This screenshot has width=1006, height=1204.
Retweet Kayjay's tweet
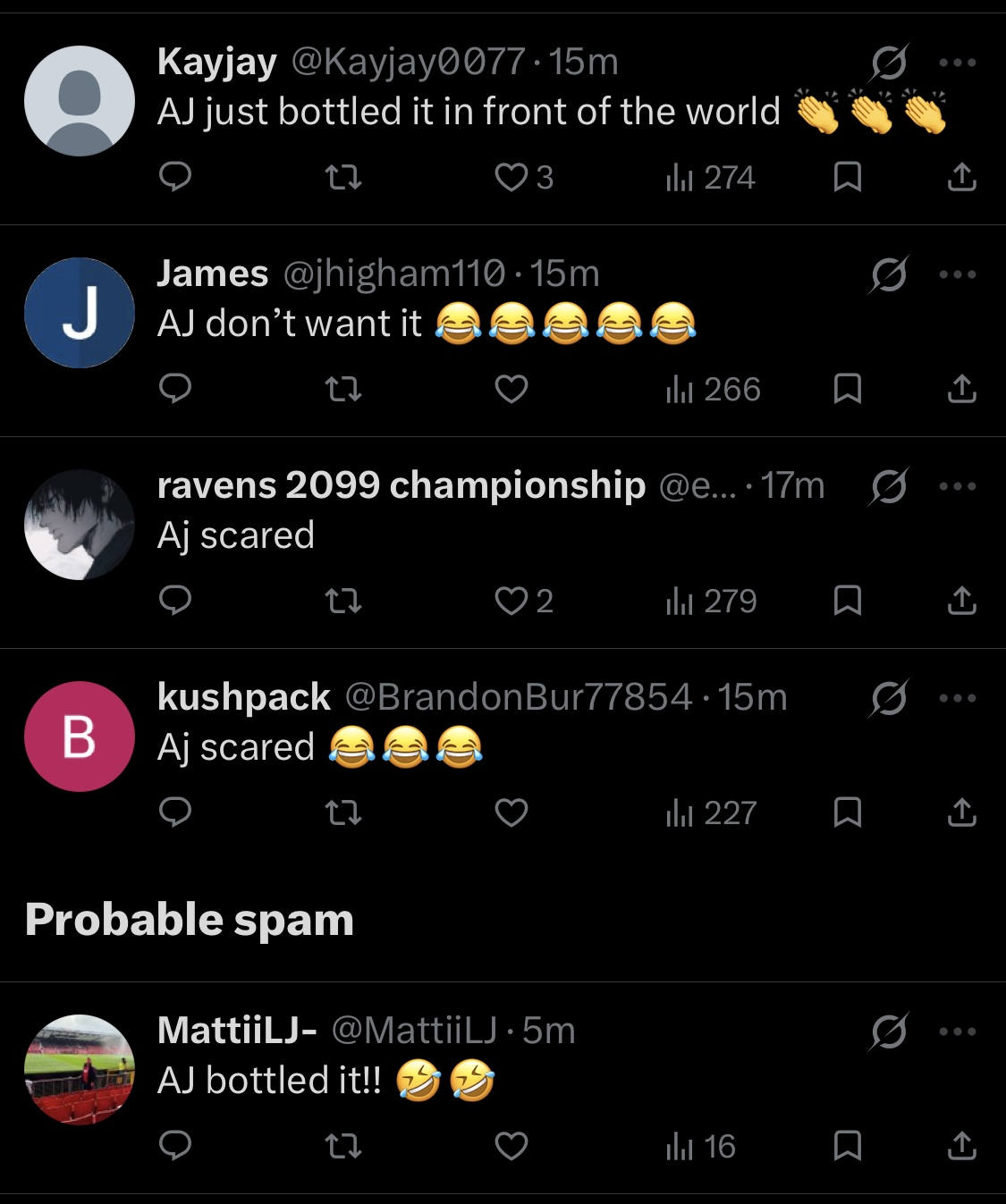[x=343, y=177]
